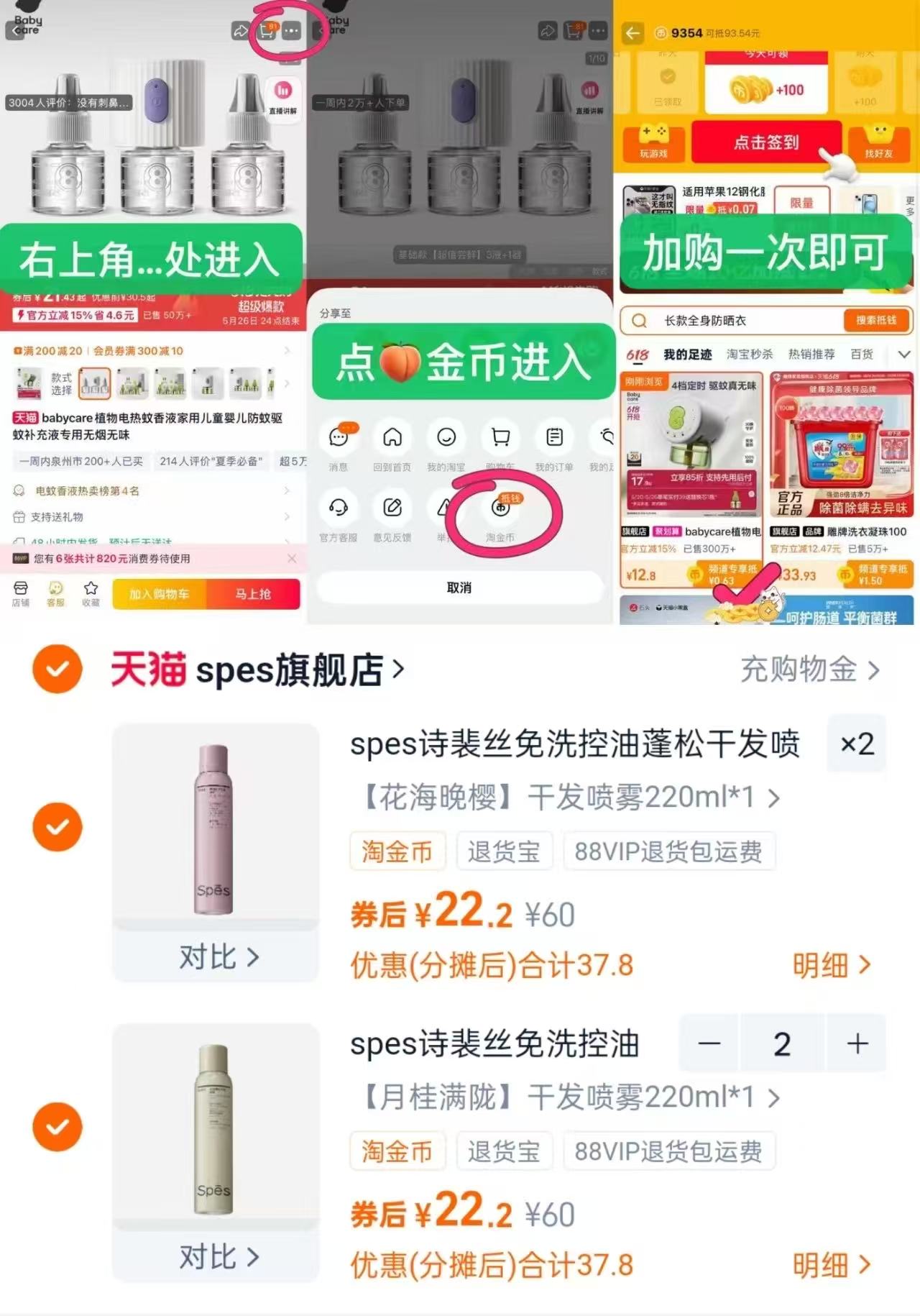Open the category chevron next to 百货
This screenshot has width=920, height=1316.
click(904, 354)
